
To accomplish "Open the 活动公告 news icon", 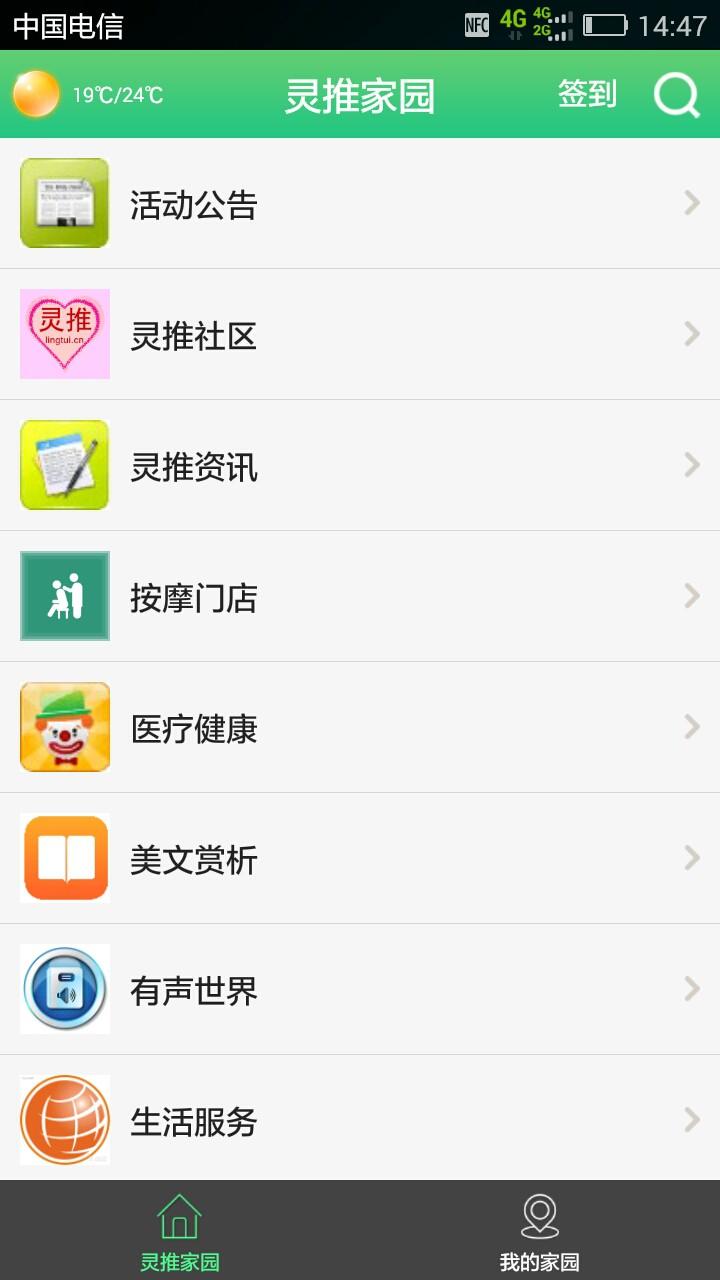I will pyautogui.click(x=64, y=203).
